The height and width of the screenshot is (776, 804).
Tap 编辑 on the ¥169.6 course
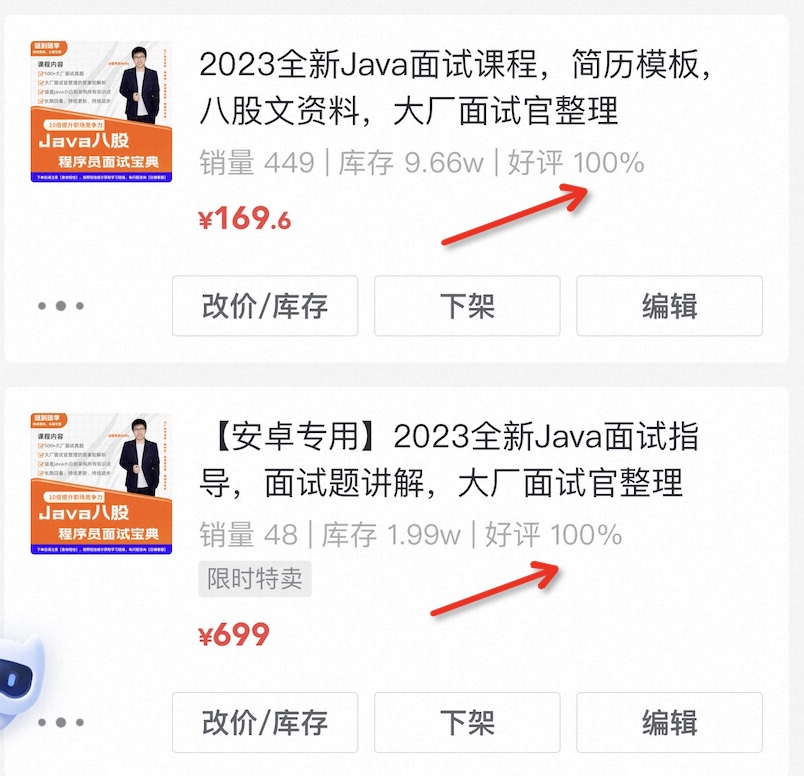(669, 306)
